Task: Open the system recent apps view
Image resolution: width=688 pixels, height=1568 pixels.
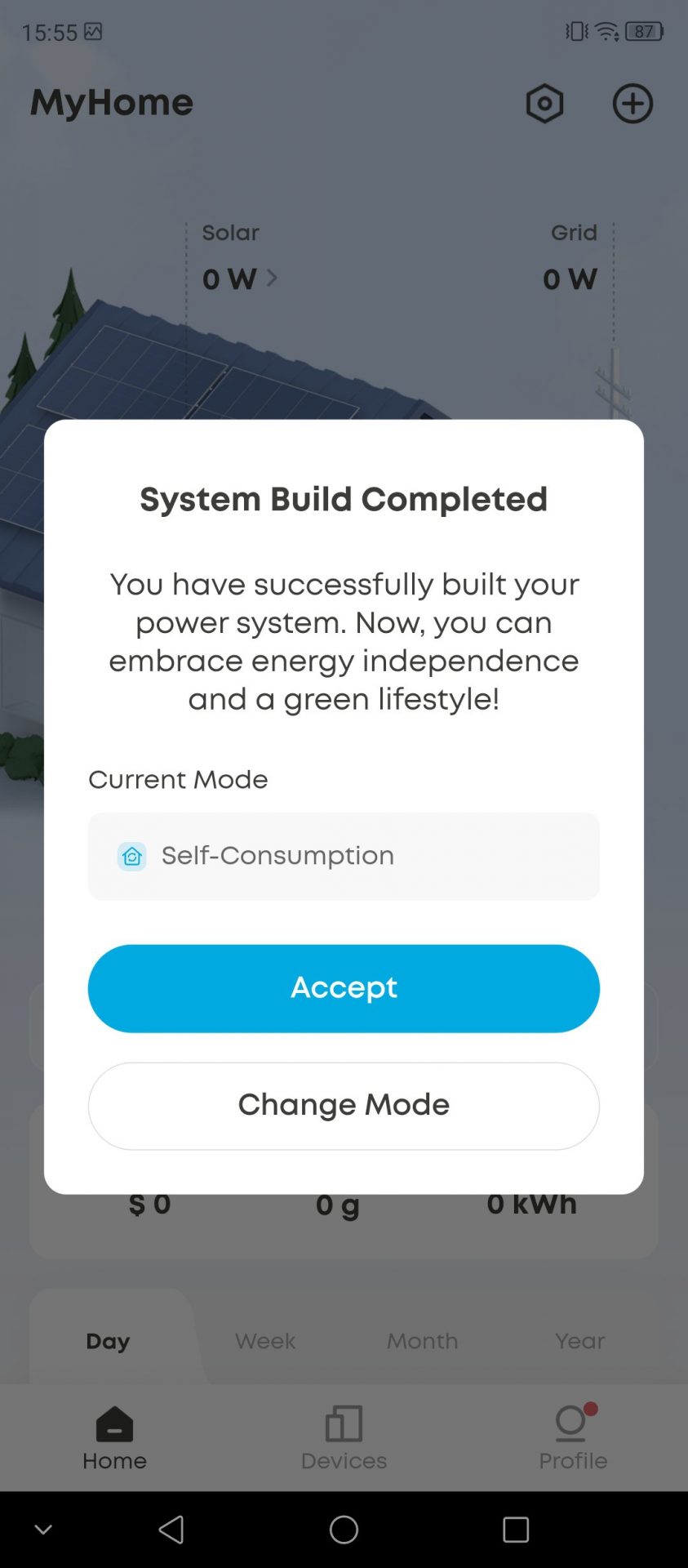Action: [x=516, y=1530]
